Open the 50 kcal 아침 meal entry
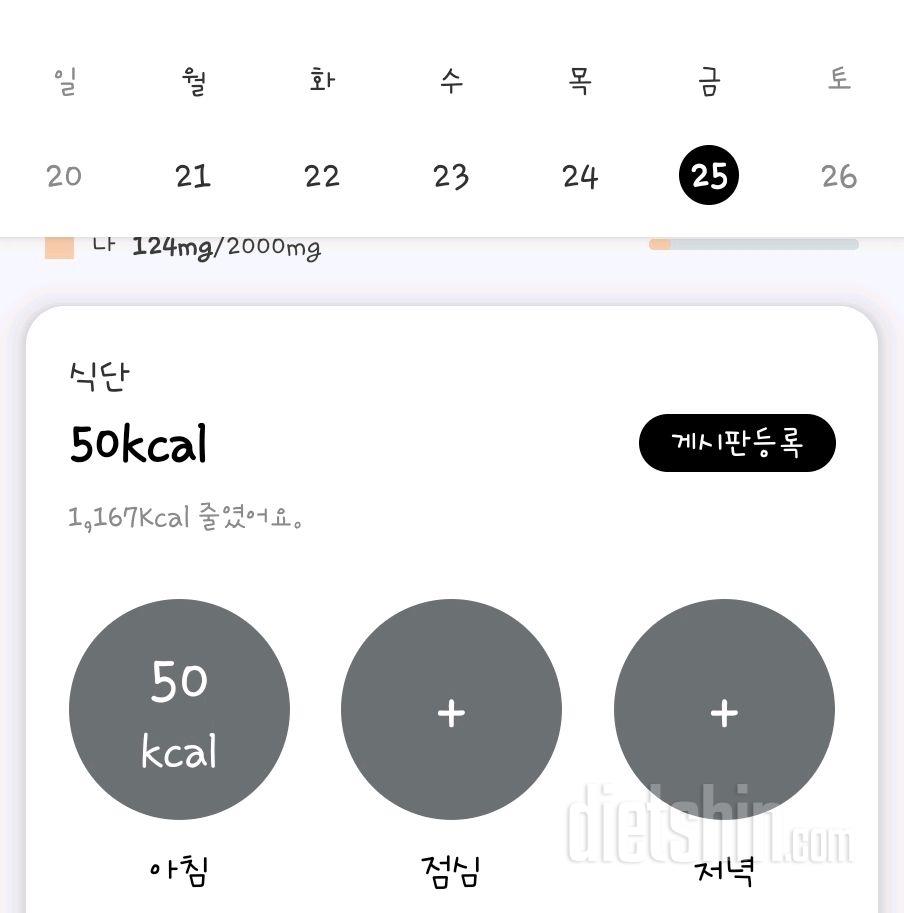904x913 pixels. (179, 709)
